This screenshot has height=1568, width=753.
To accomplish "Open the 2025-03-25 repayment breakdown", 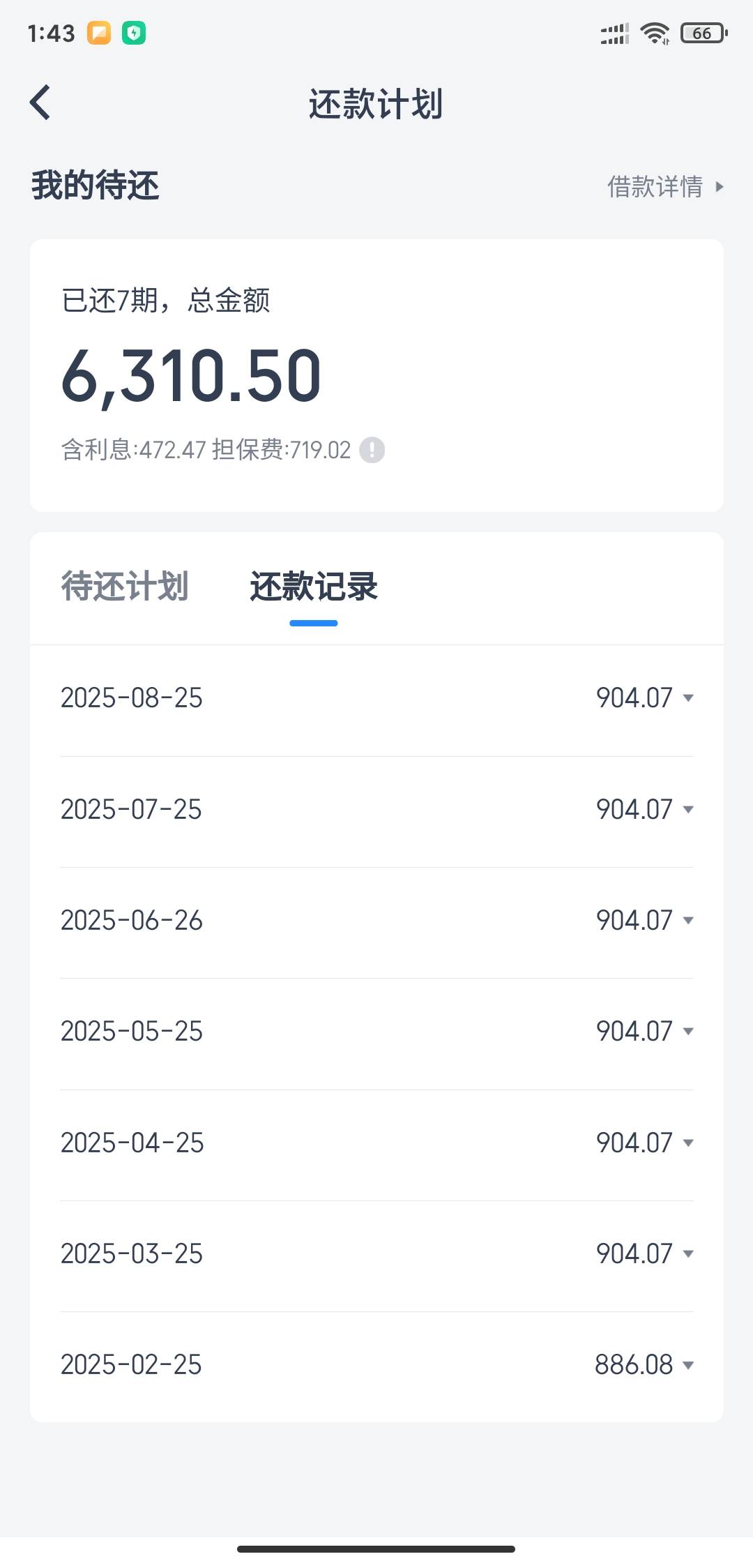I will 376,1254.
